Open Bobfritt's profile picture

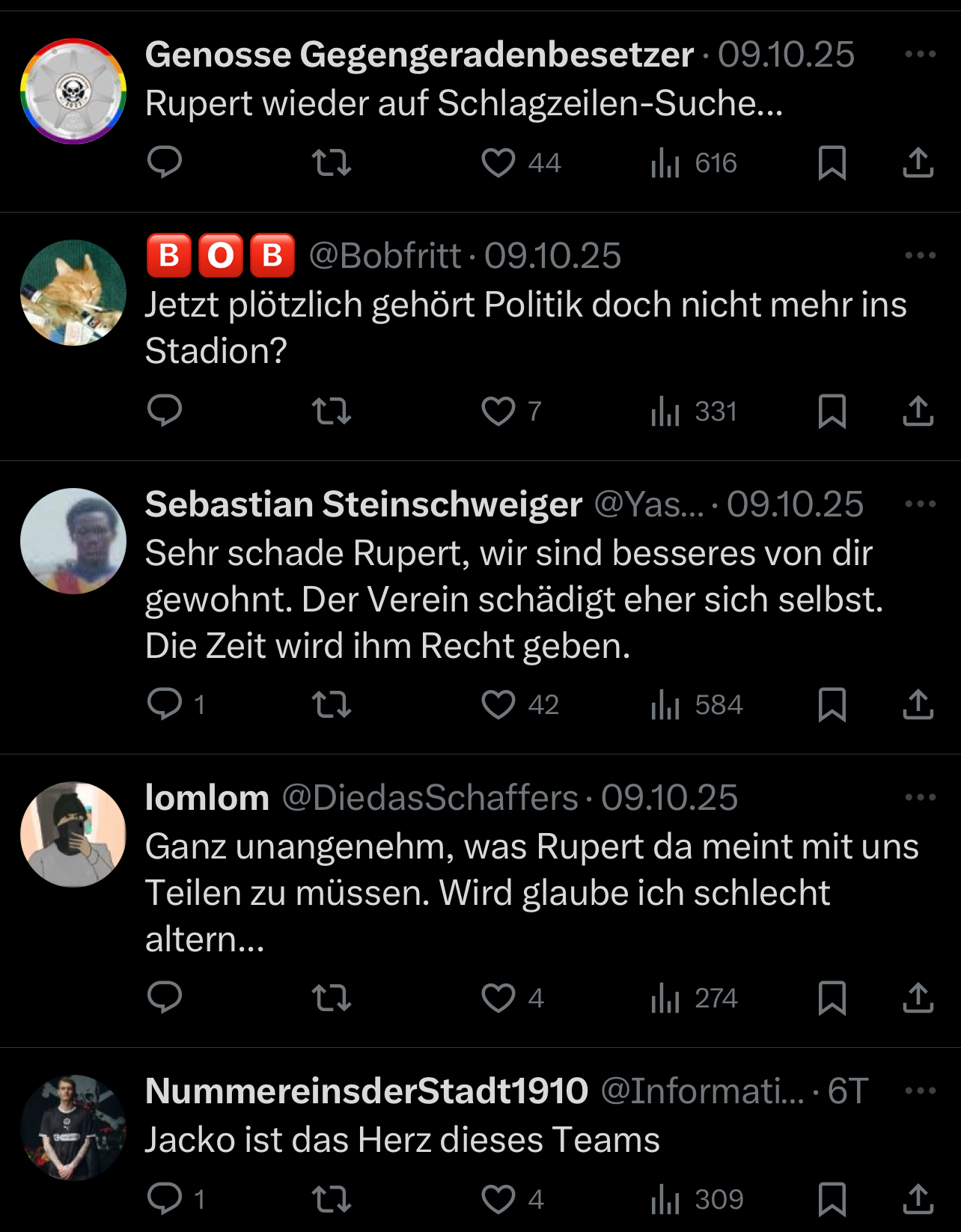click(x=73, y=293)
